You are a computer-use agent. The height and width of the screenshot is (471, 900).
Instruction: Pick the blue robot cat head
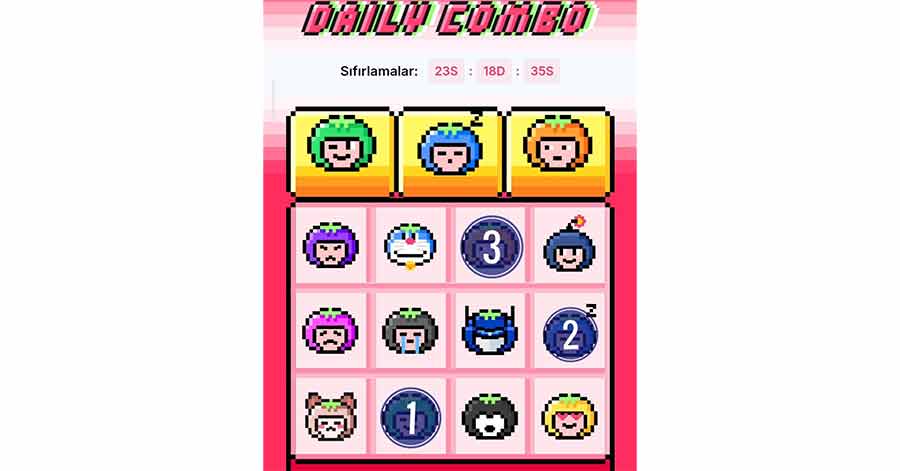(410, 246)
